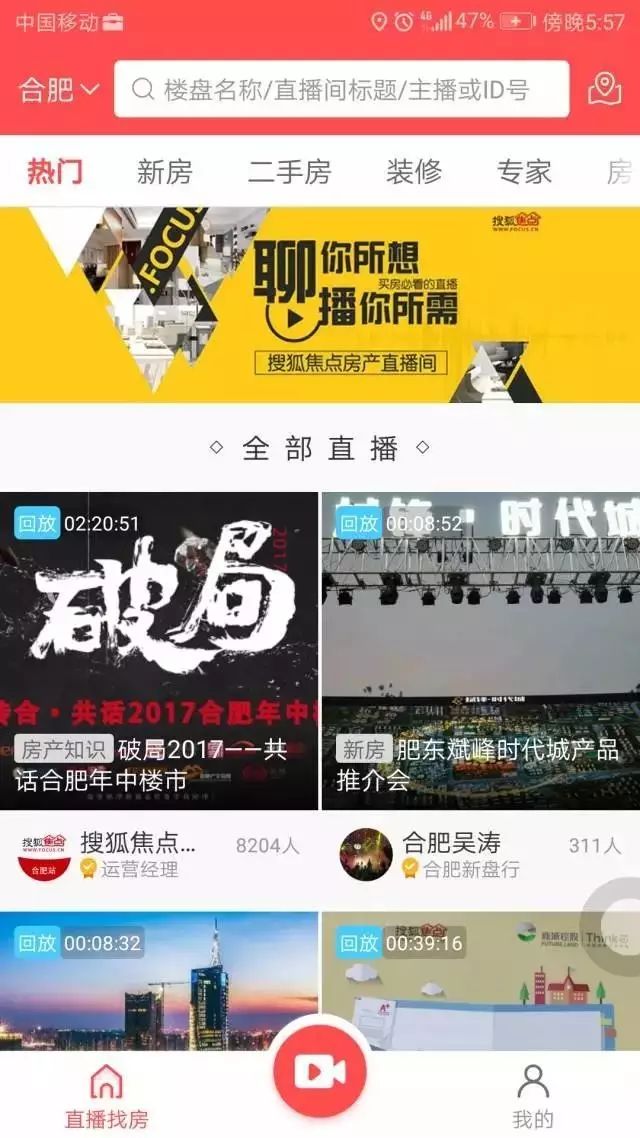
Task: Go to the 我的 profile tab
Action: pyautogui.click(x=533, y=1096)
